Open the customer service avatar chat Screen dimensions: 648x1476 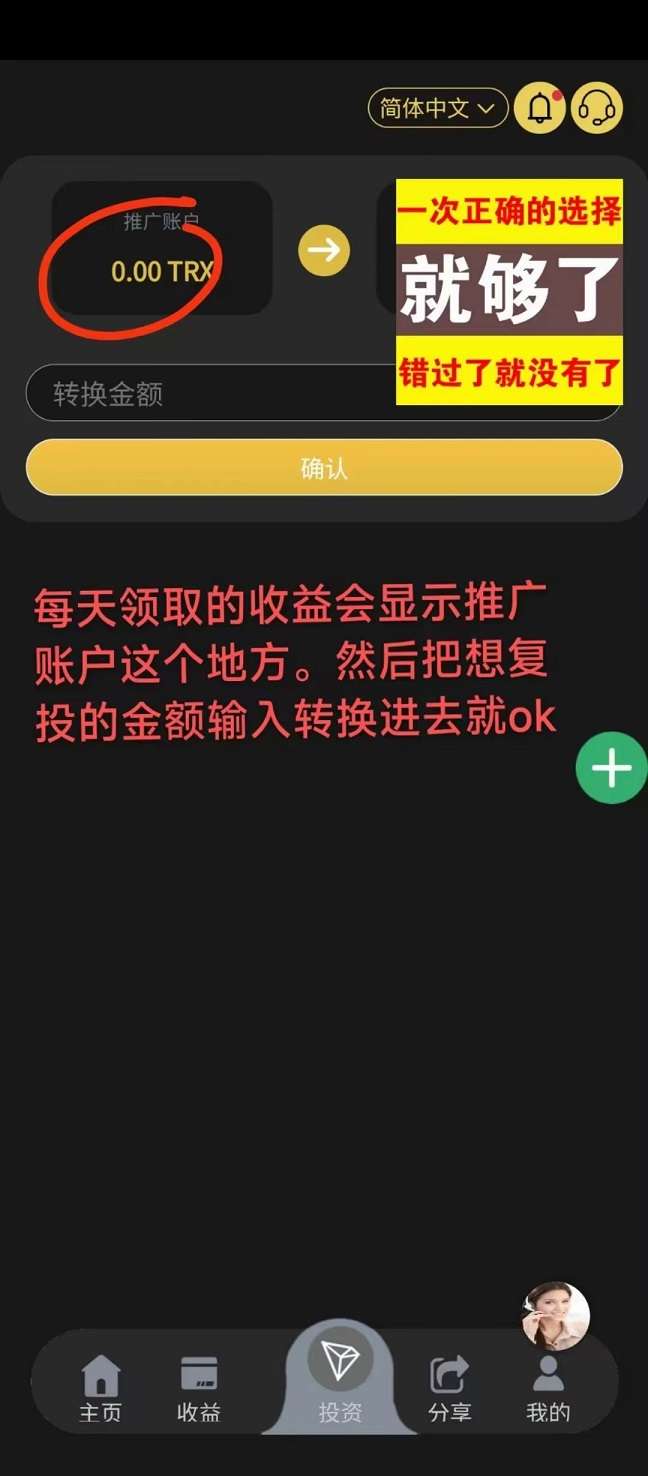click(556, 1316)
